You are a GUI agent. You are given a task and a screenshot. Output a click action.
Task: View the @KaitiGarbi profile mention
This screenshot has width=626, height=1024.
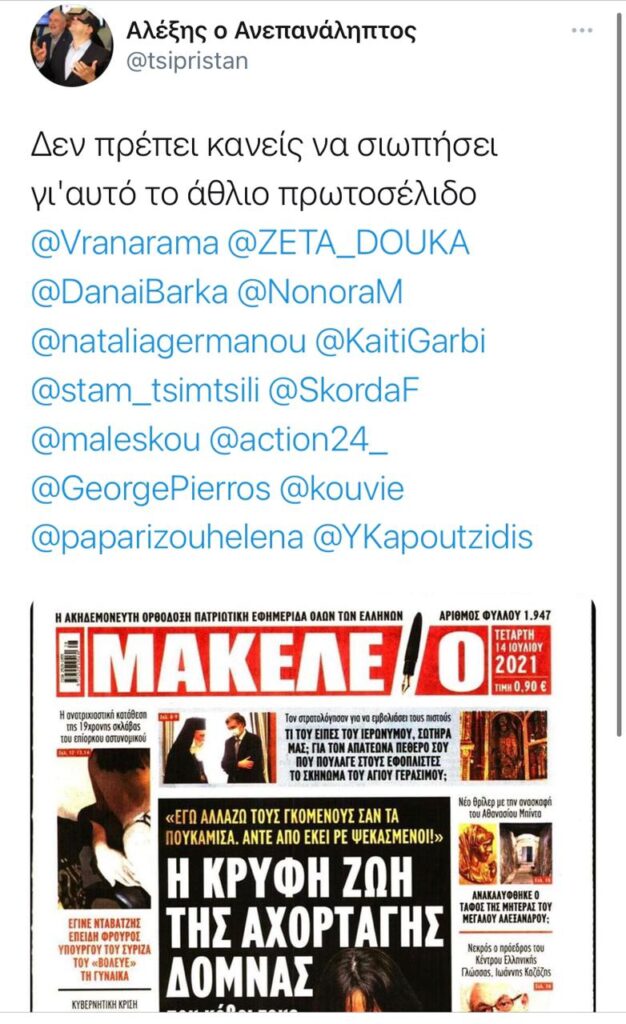pyautogui.click(x=399, y=342)
